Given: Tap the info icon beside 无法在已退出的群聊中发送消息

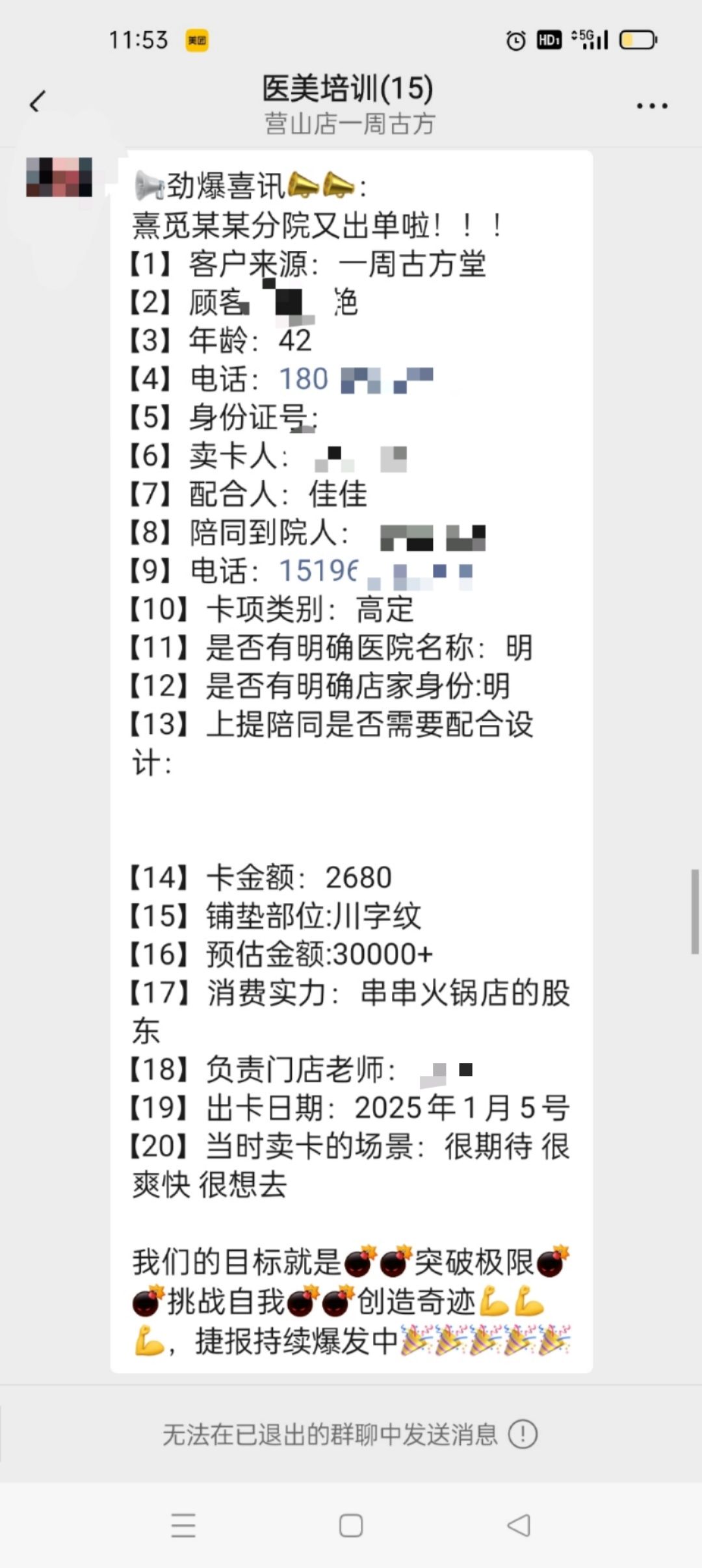Looking at the screenshot, I should (523, 1433).
